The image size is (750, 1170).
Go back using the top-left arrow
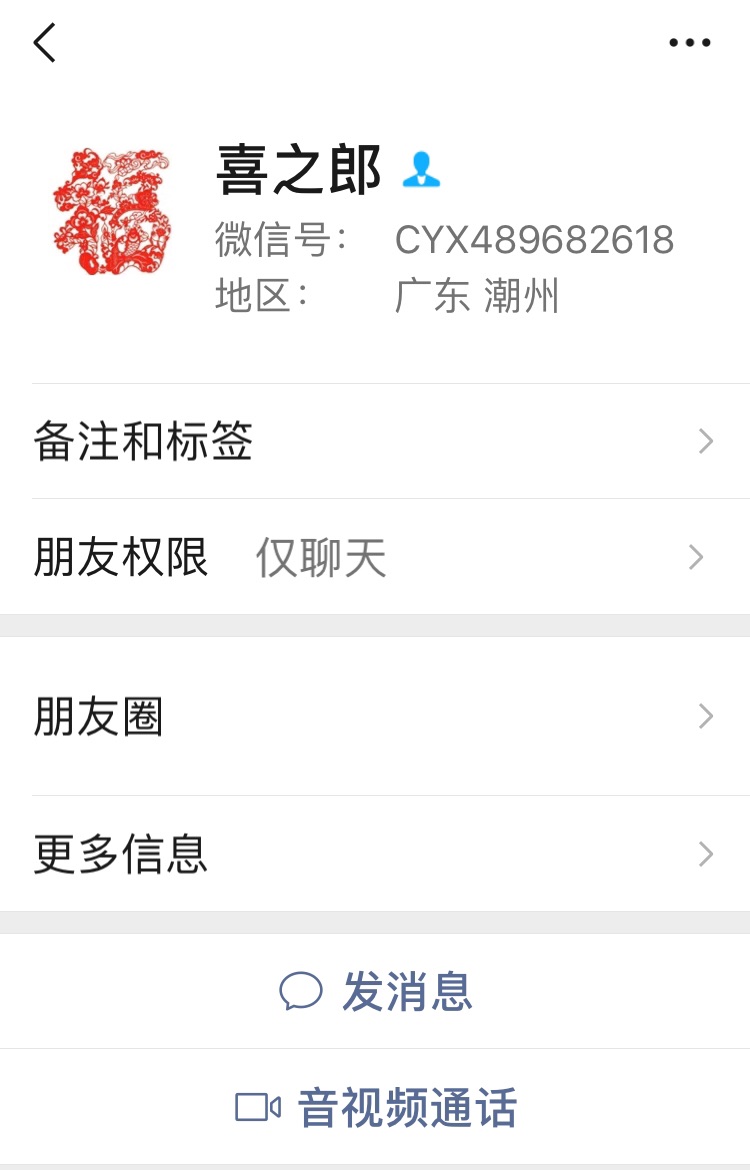point(45,43)
